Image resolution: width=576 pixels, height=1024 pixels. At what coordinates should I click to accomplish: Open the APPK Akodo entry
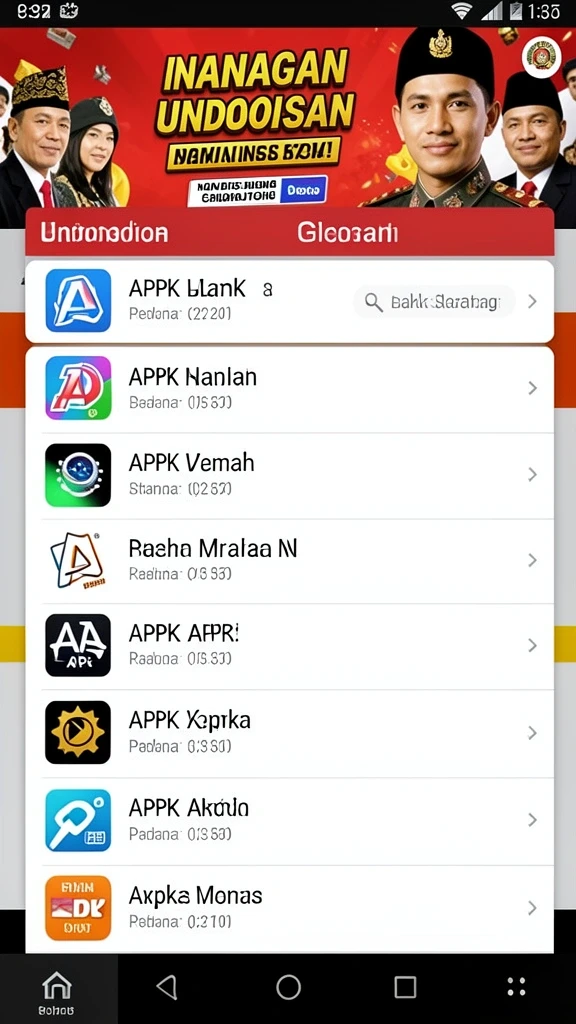[x=289, y=820]
